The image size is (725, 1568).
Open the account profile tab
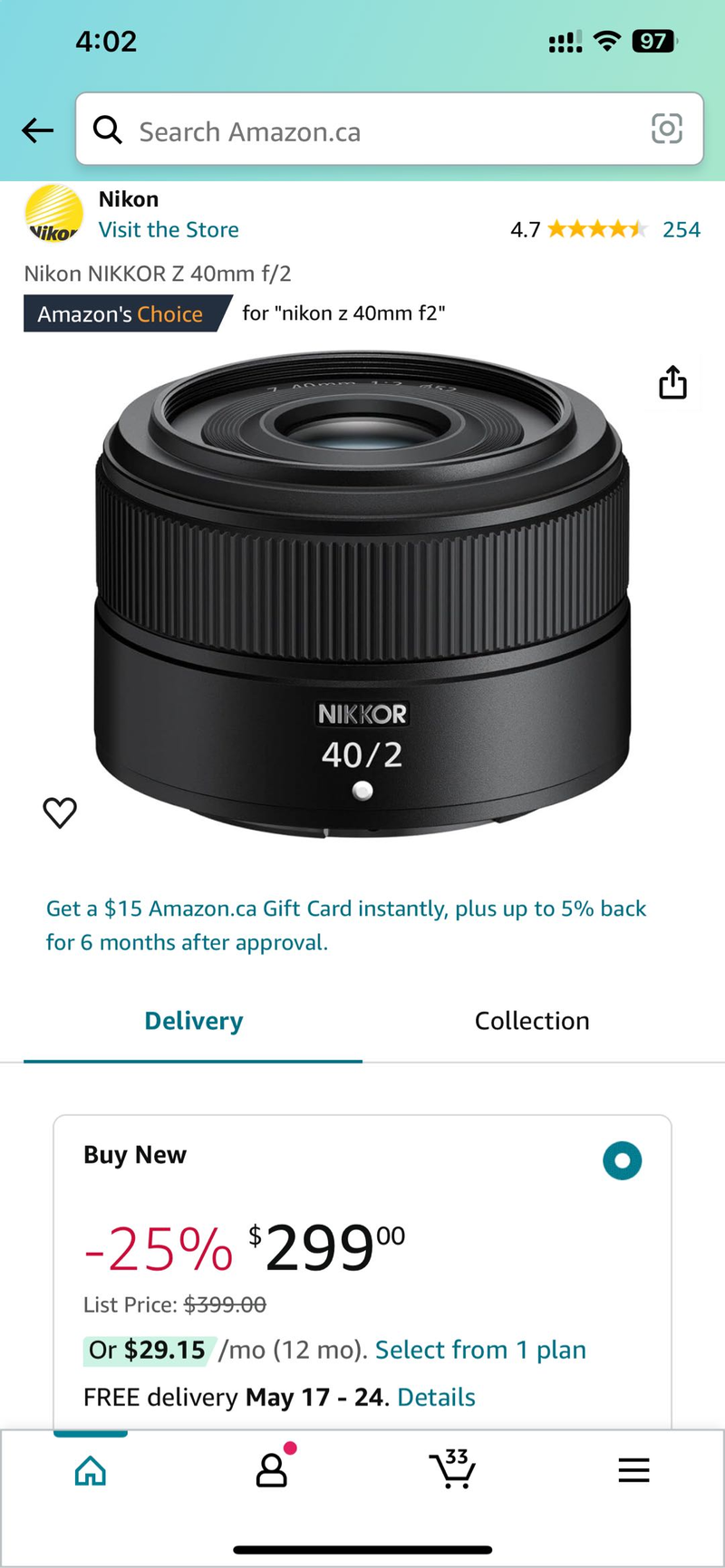tap(272, 1469)
